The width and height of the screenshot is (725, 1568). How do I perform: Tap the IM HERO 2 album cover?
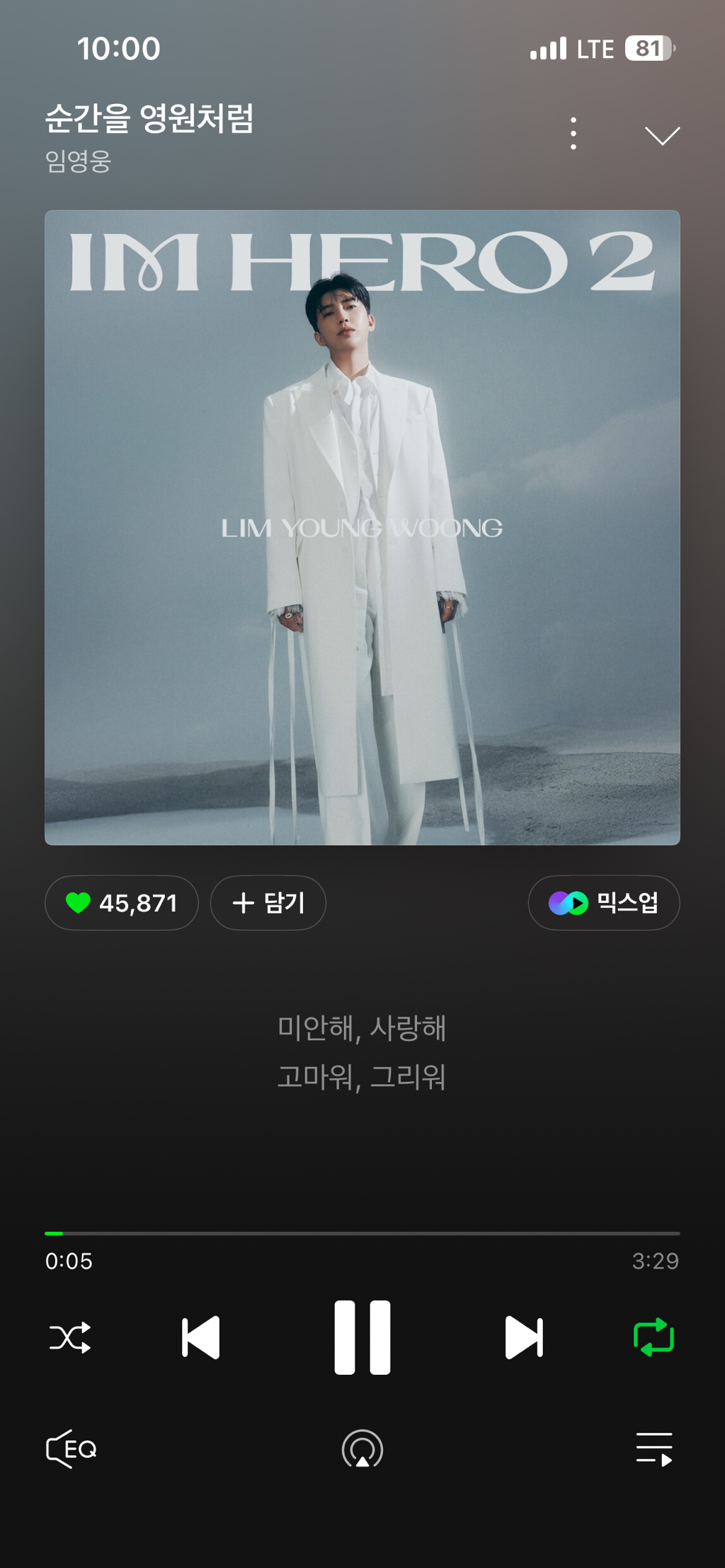tap(362, 527)
